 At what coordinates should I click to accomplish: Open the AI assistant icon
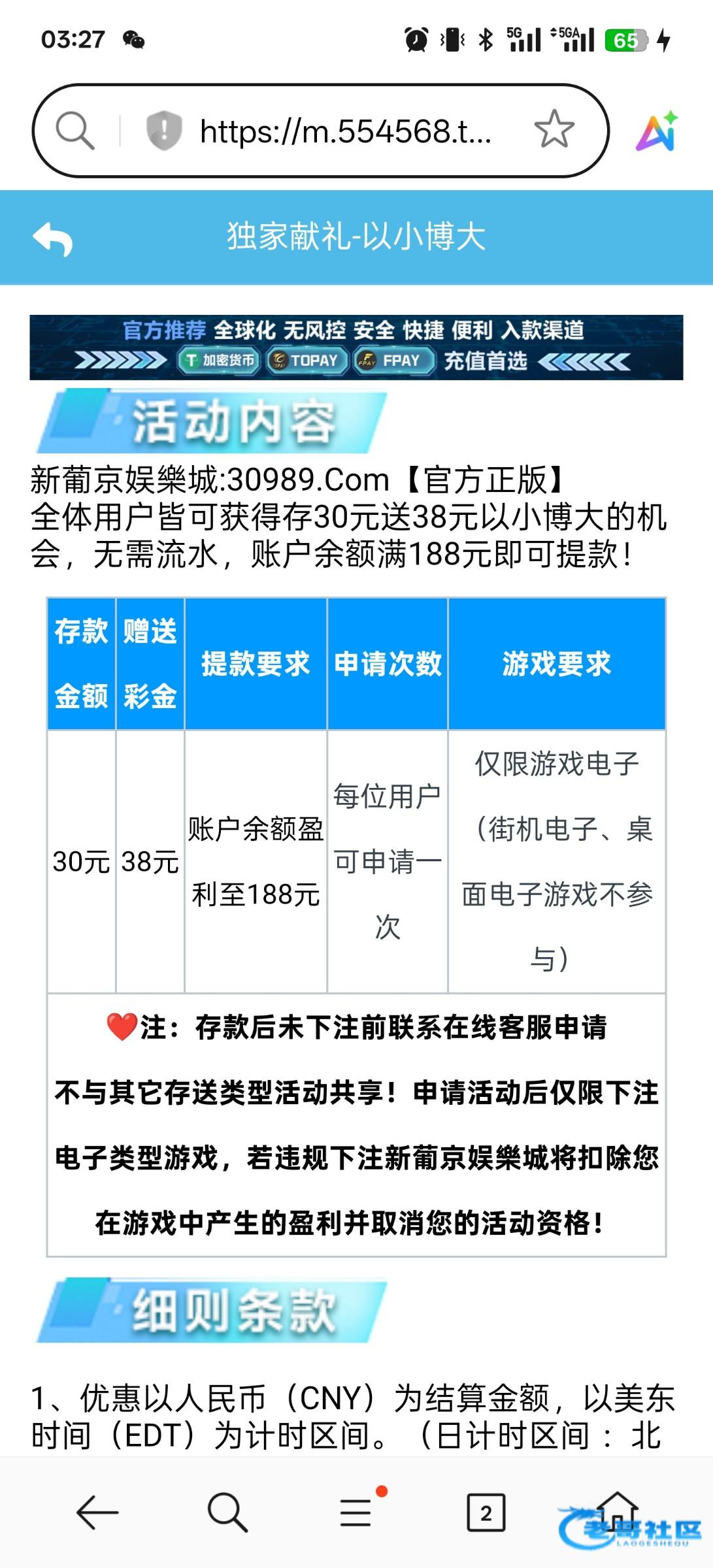(x=656, y=131)
